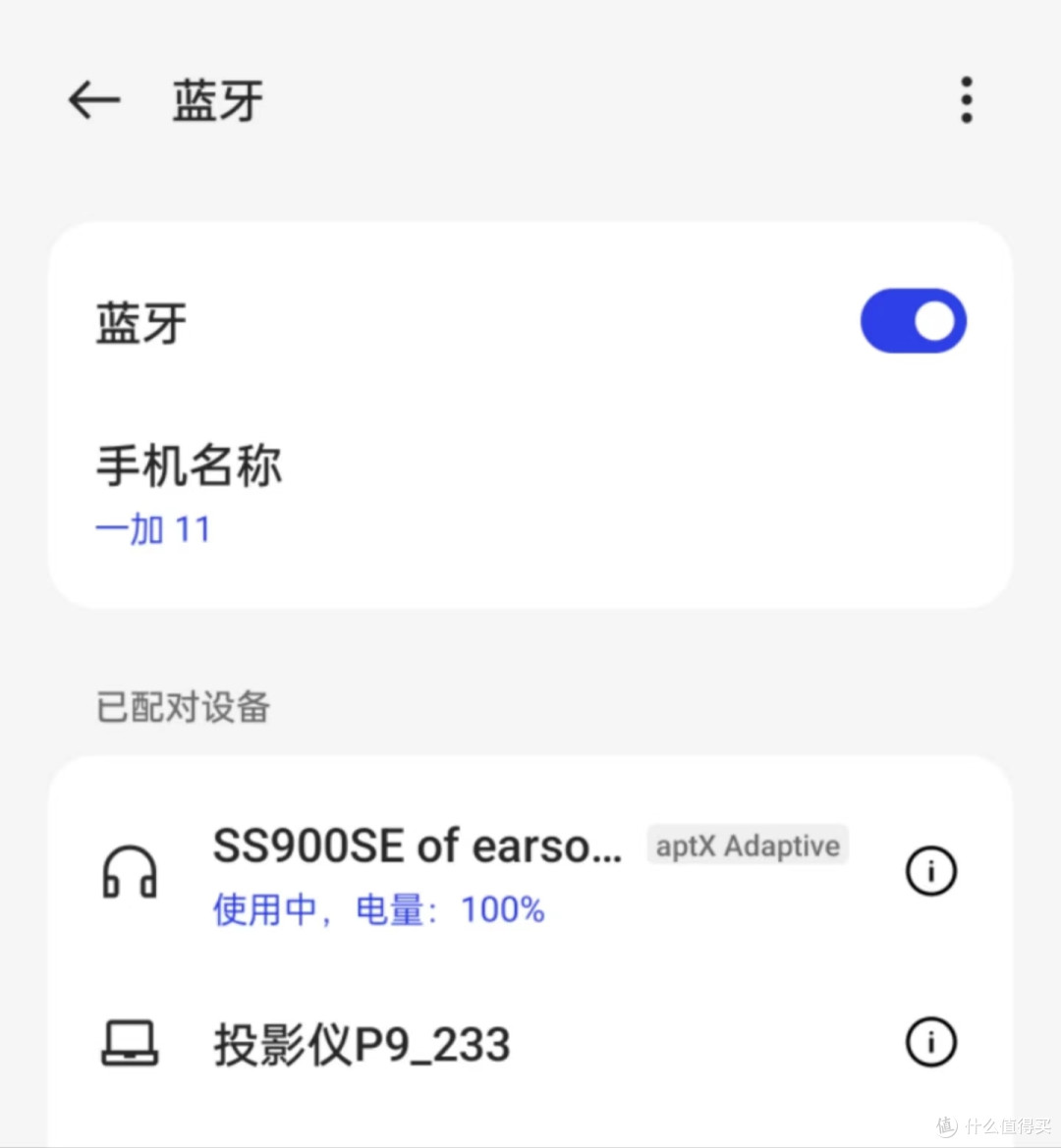
Task: Open the 蓝牙 title heading
Action: 216,100
